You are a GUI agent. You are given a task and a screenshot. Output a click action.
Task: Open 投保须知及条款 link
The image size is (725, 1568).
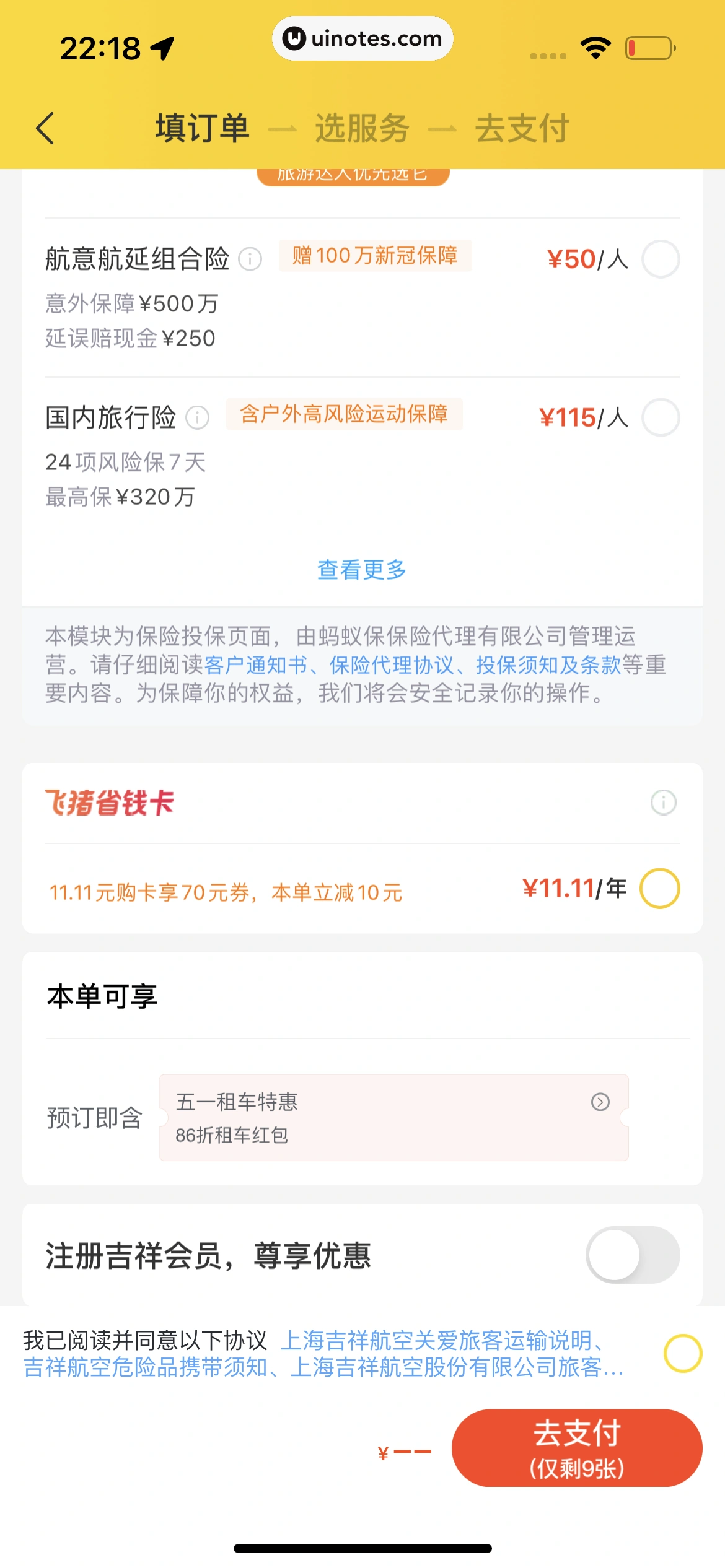[548, 665]
